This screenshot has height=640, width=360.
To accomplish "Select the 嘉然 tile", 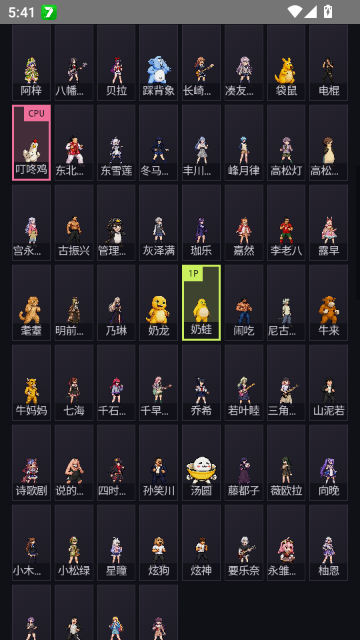I will [x=244, y=222].
